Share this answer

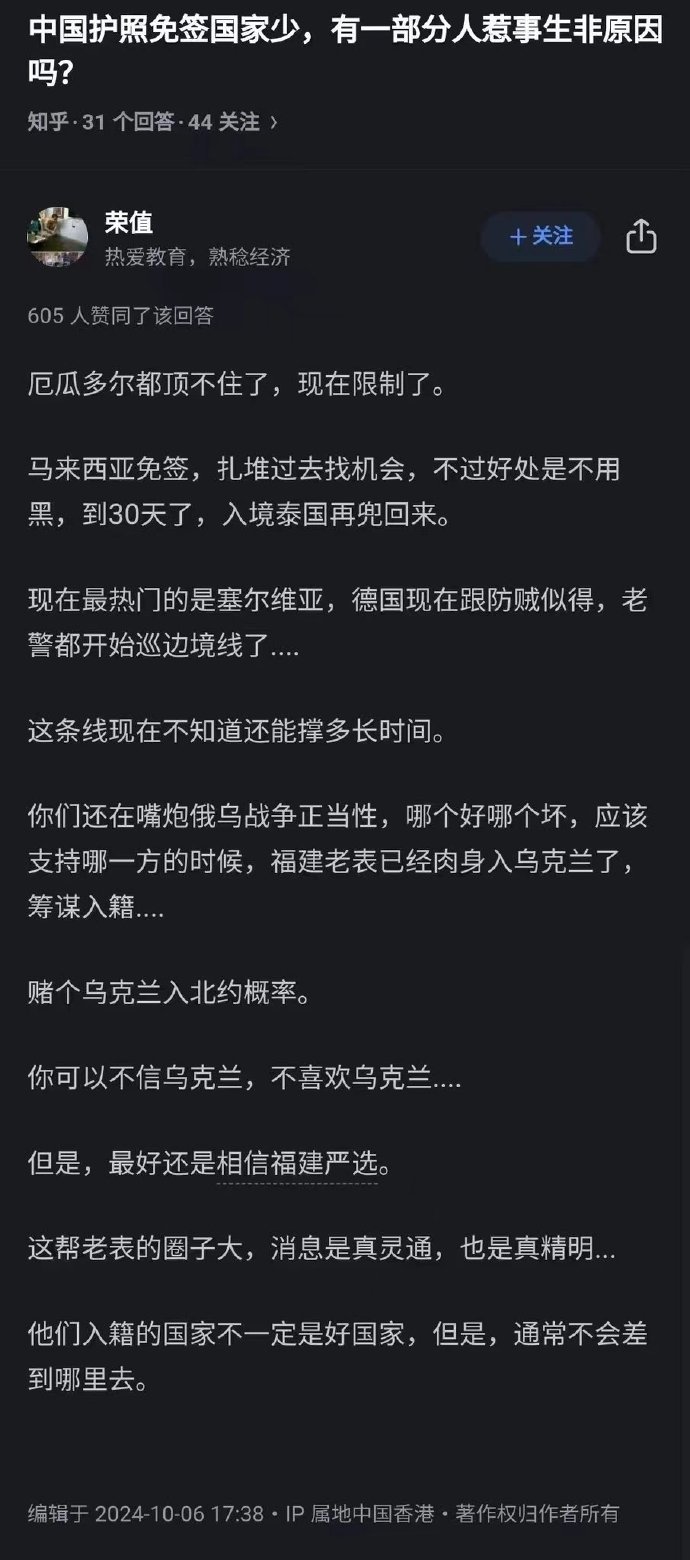[x=641, y=237]
